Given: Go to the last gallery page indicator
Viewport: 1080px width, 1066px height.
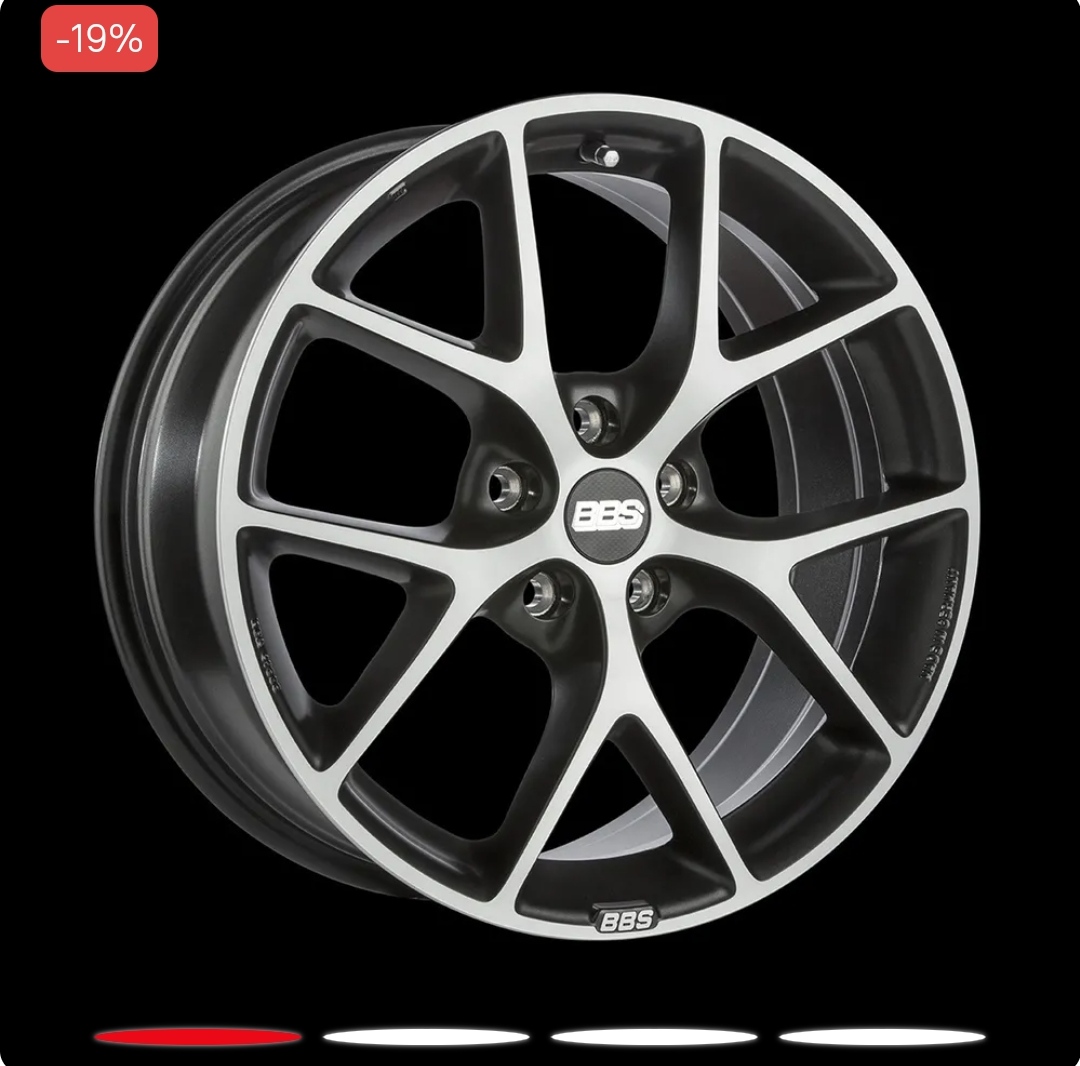Looking at the screenshot, I should click(882, 1036).
